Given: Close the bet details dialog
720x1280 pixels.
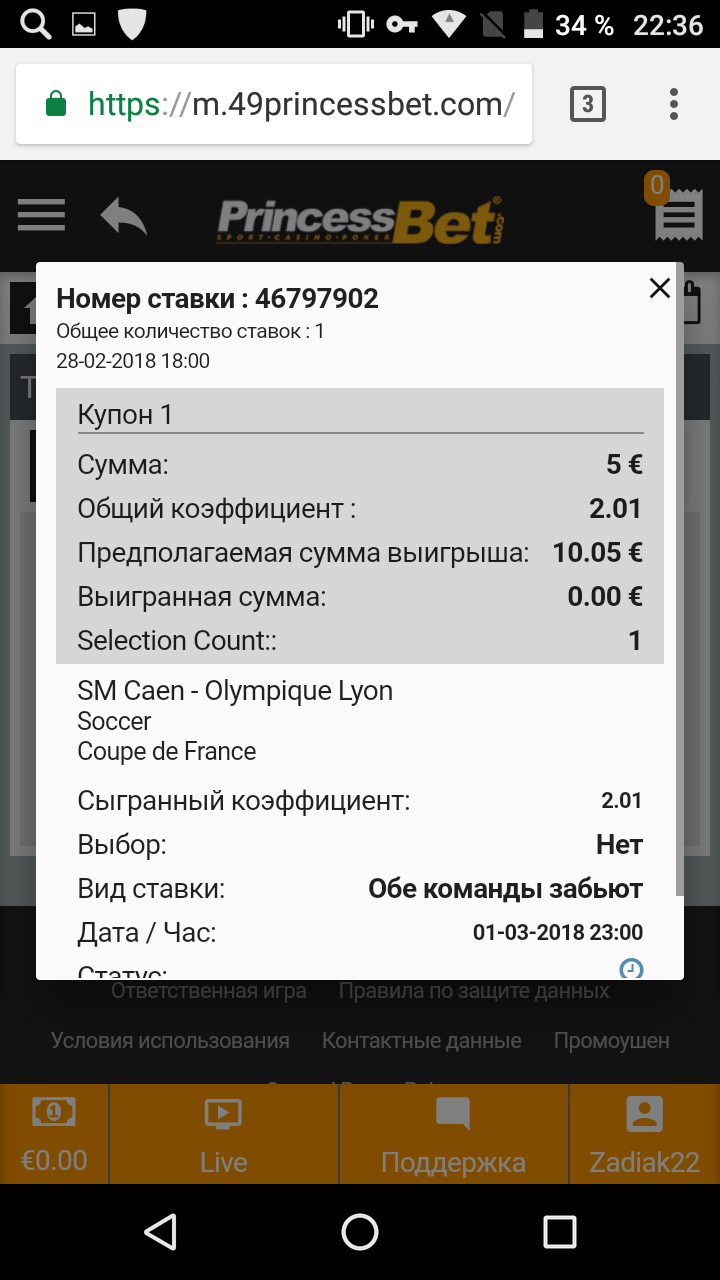Looking at the screenshot, I should (x=659, y=289).
